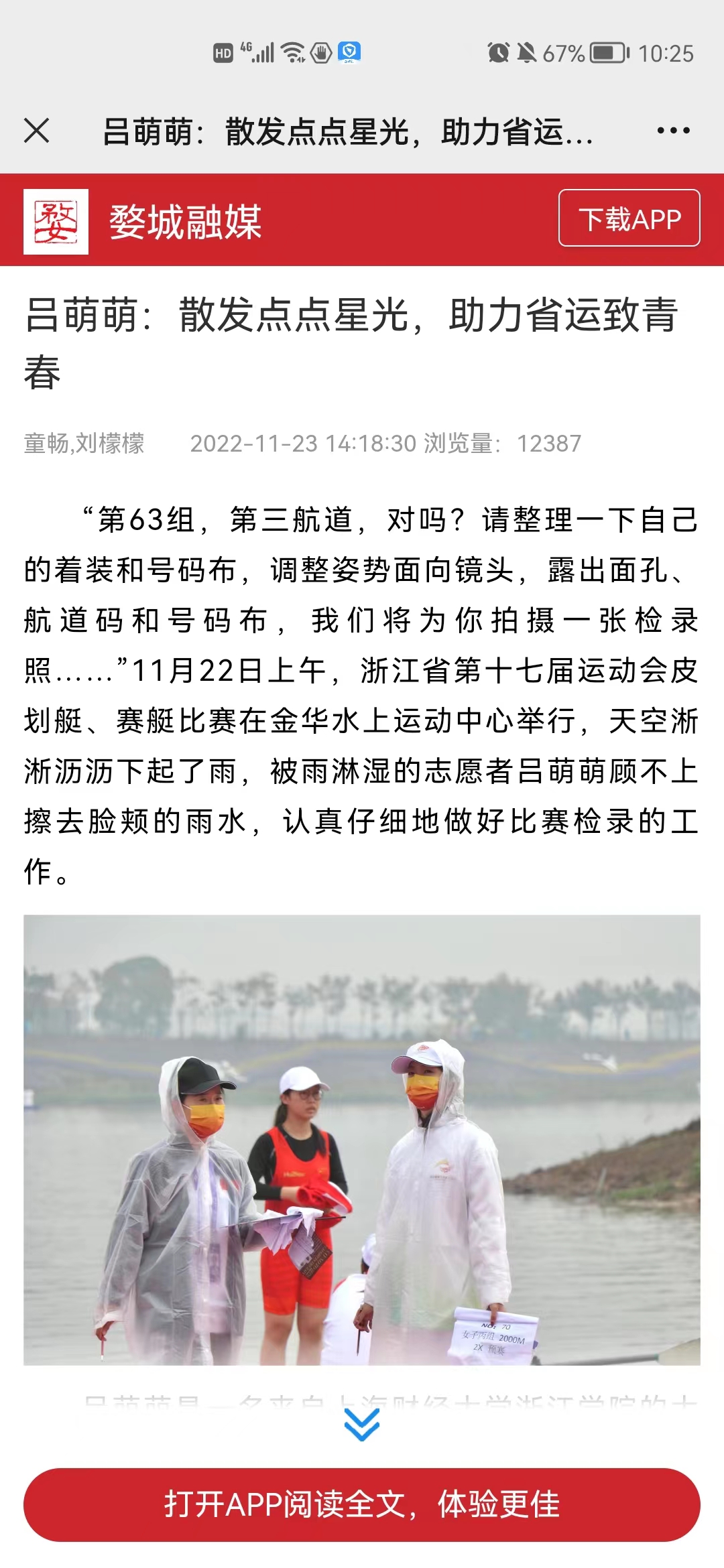Close the article page
This screenshot has width=724, height=1568.
pyautogui.click(x=37, y=131)
